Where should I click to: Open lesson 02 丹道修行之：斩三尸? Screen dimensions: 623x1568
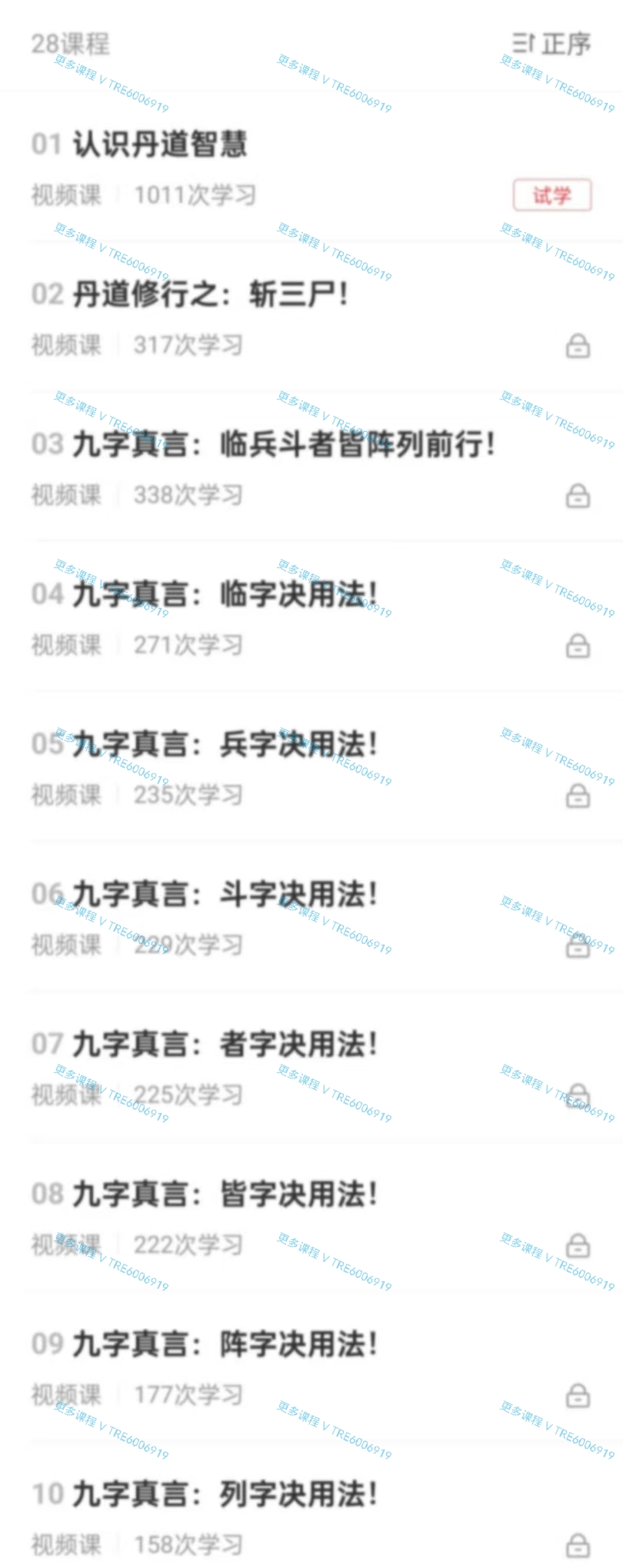[x=210, y=294]
